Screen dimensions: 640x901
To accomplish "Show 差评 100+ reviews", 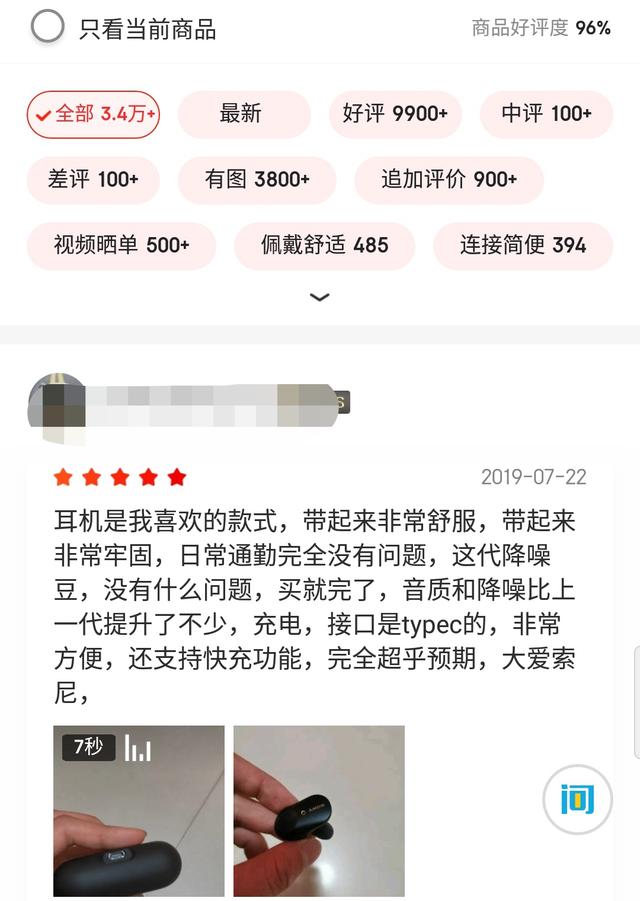I will (93, 180).
